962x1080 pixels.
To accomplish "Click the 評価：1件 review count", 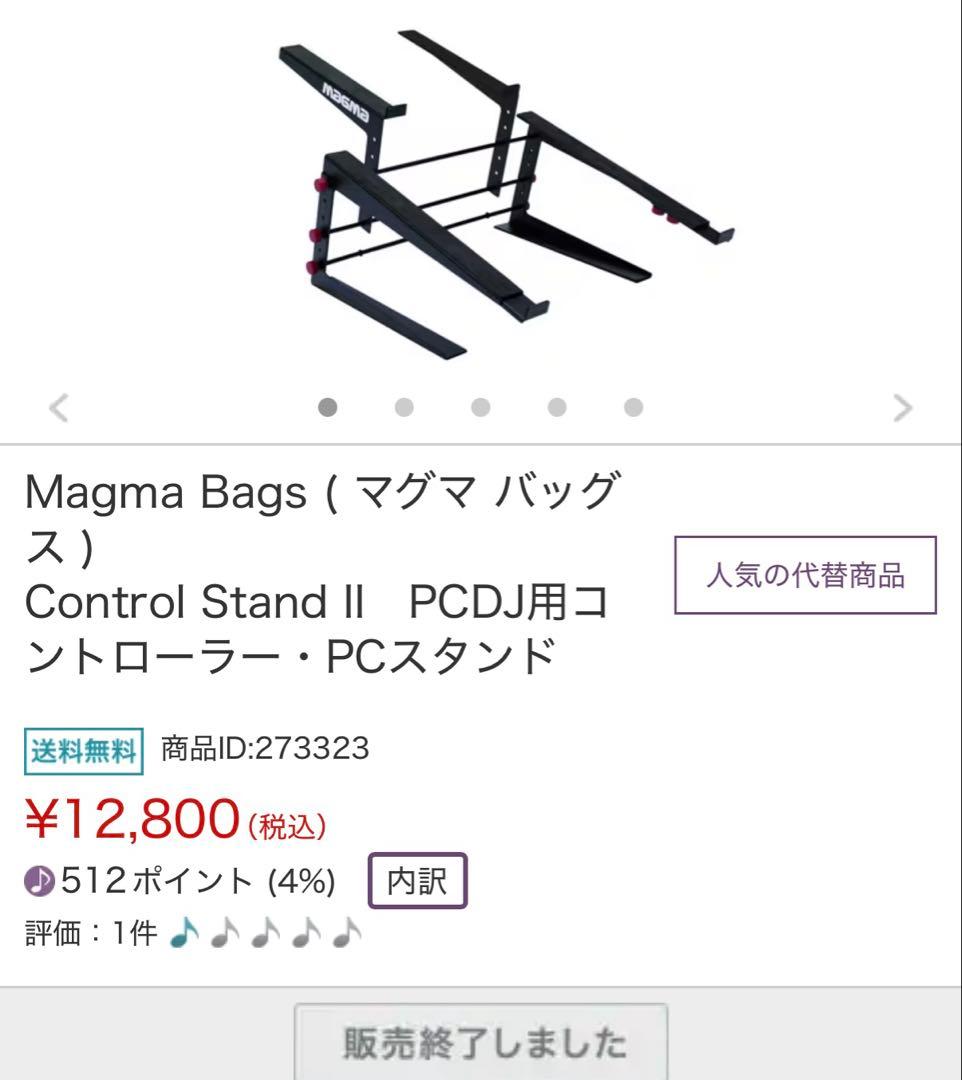I will point(90,931).
